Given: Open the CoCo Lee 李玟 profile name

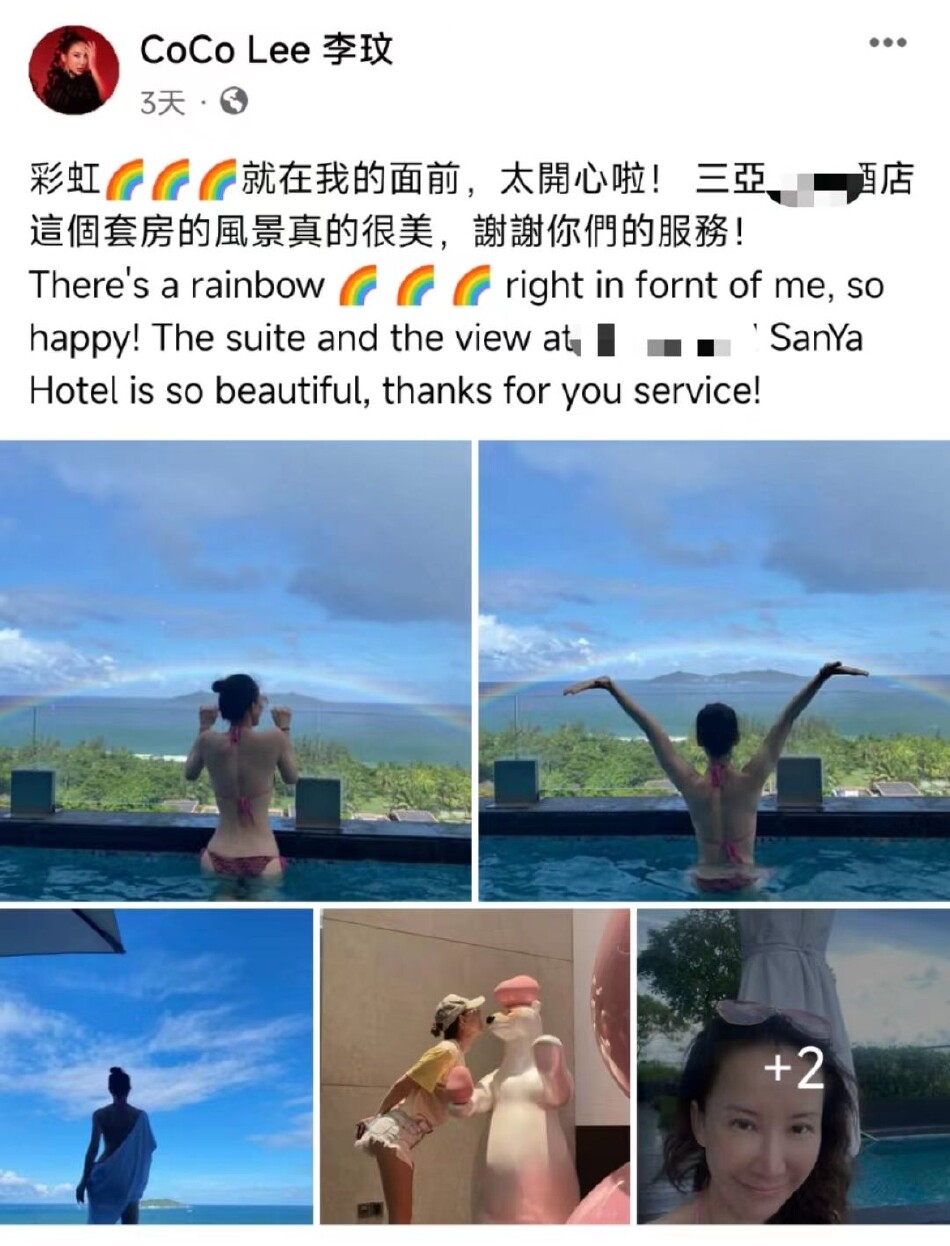Looking at the screenshot, I should [x=266, y=50].
